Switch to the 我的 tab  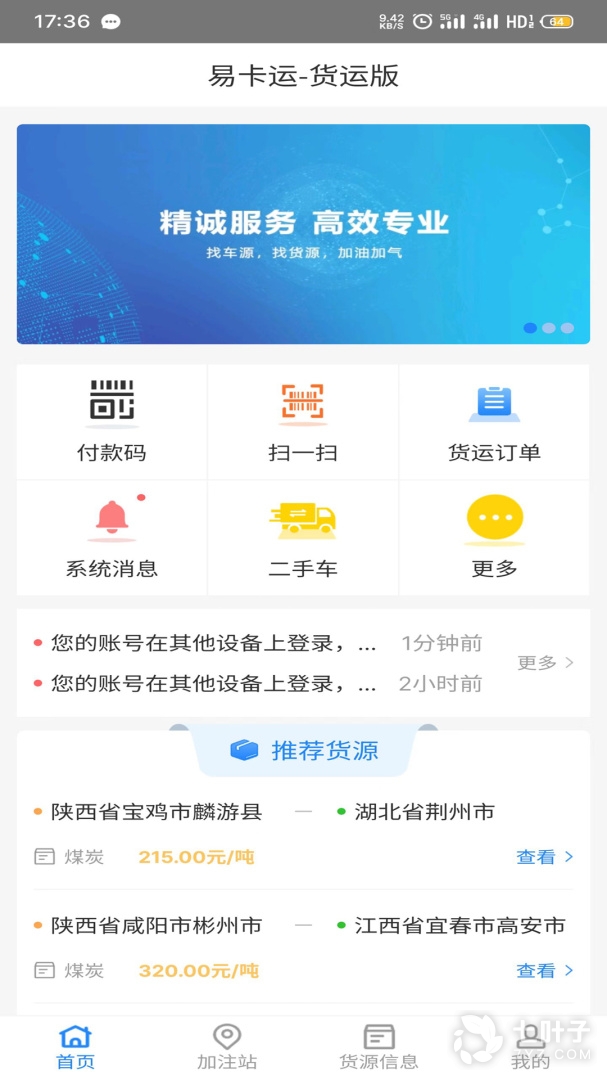[x=530, y=1046]
